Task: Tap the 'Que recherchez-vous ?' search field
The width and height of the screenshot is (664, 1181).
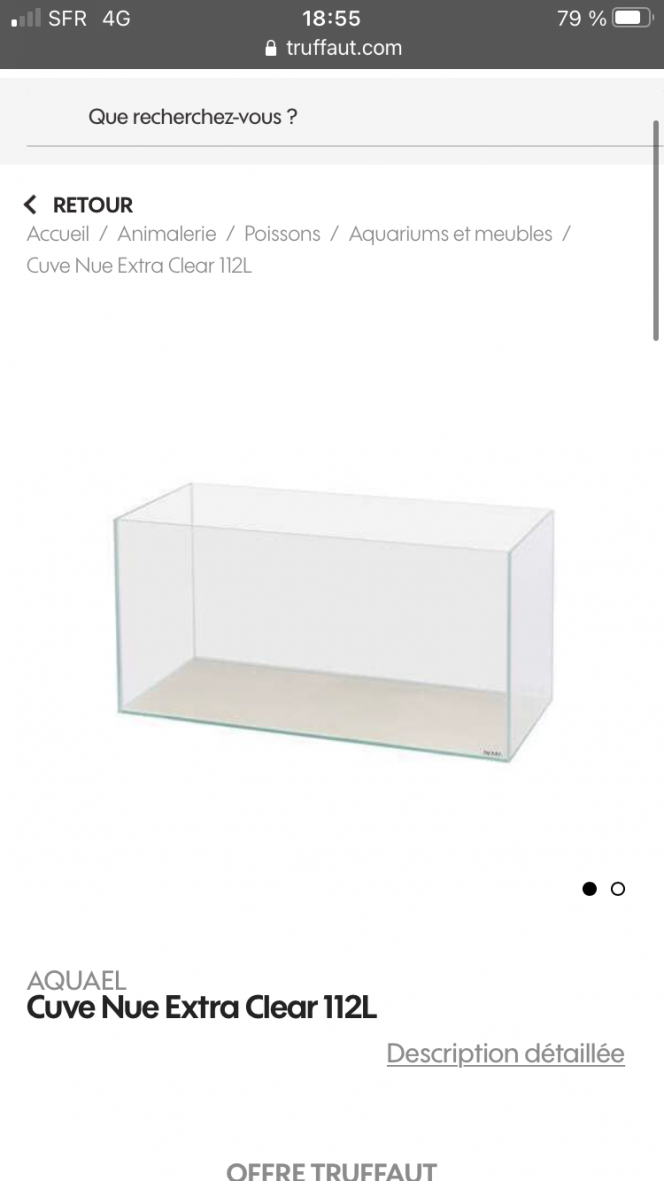Action: pos(330,117)
